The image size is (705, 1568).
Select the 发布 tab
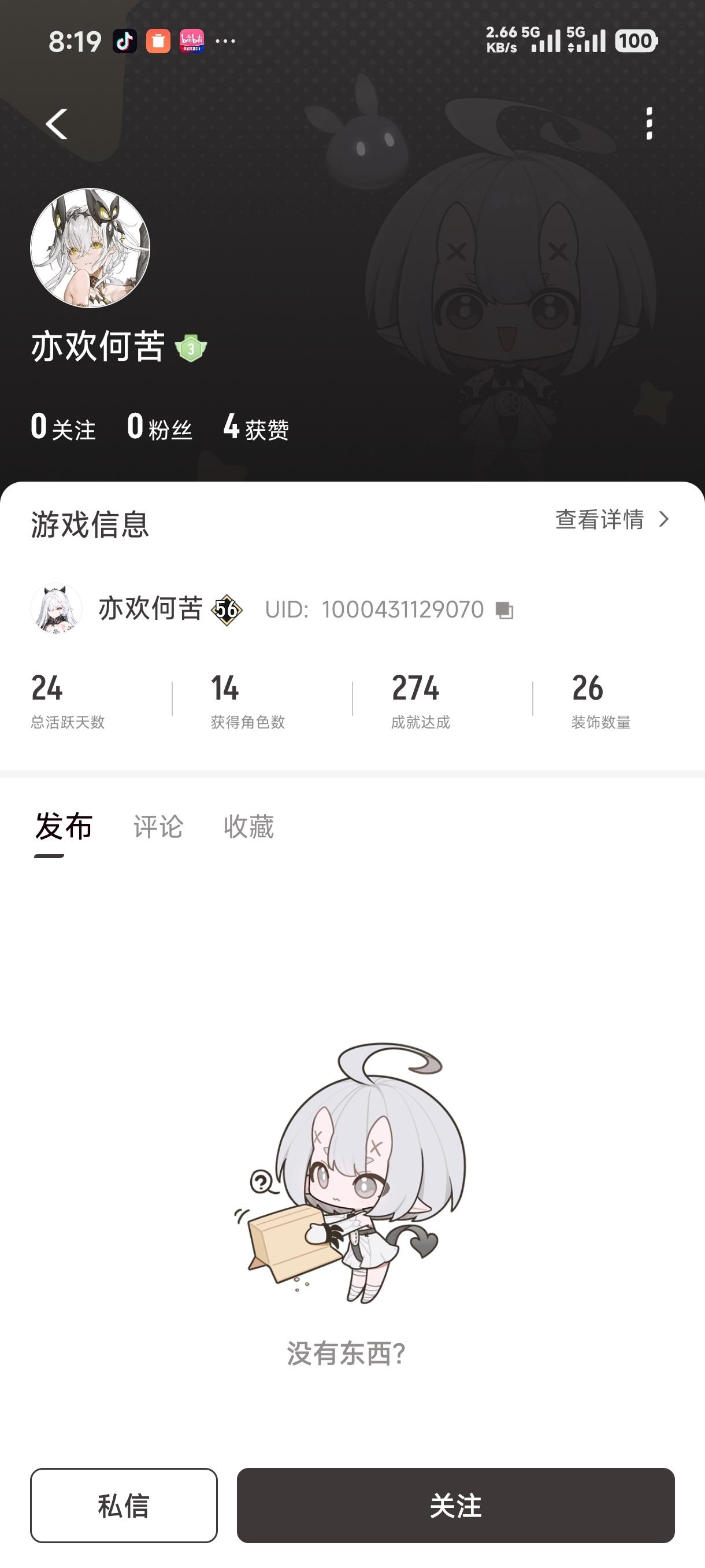pyautogui.click(x=63, y=827)
